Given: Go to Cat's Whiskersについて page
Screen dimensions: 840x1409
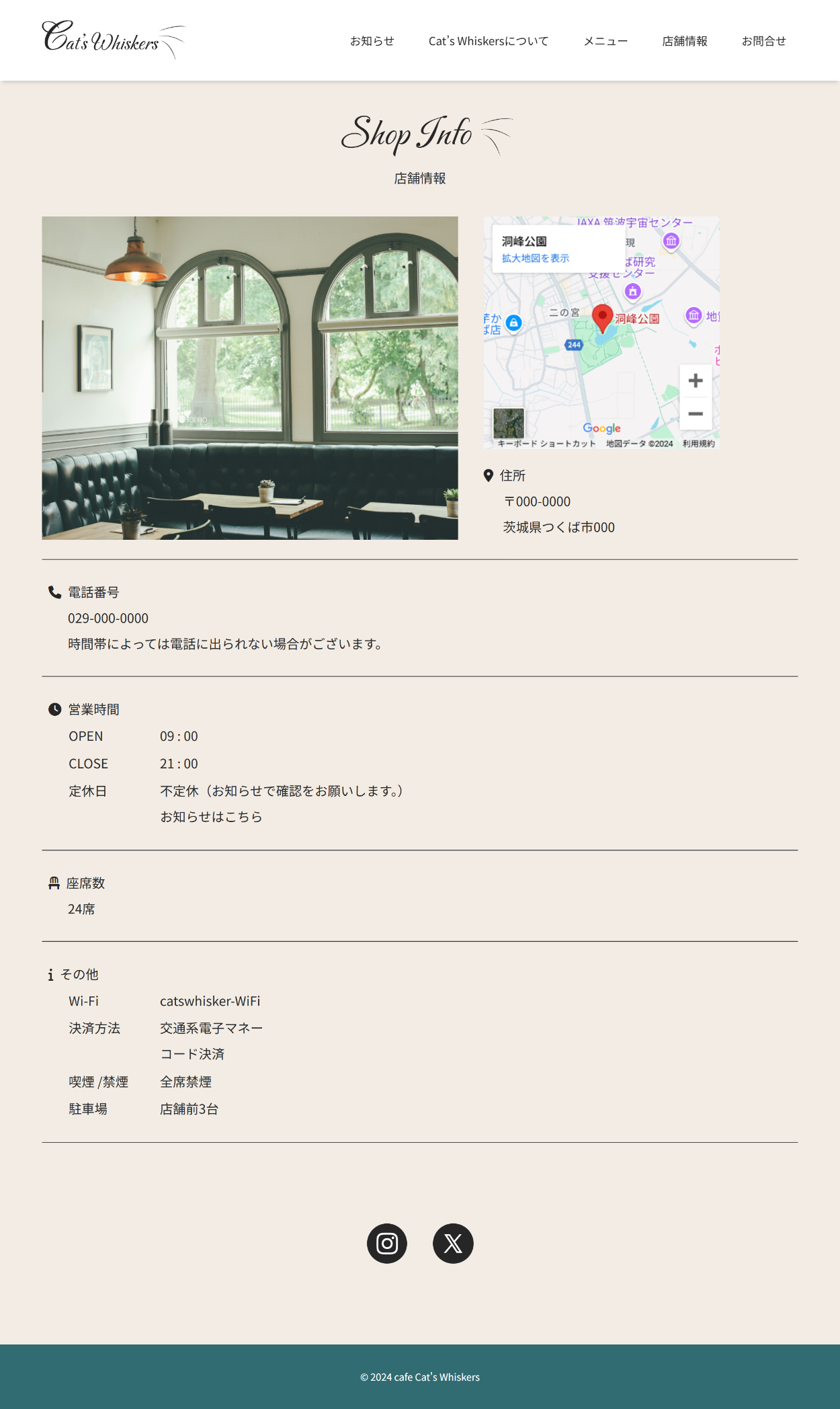Looking at the screenshot, I should tap(488, 41).
